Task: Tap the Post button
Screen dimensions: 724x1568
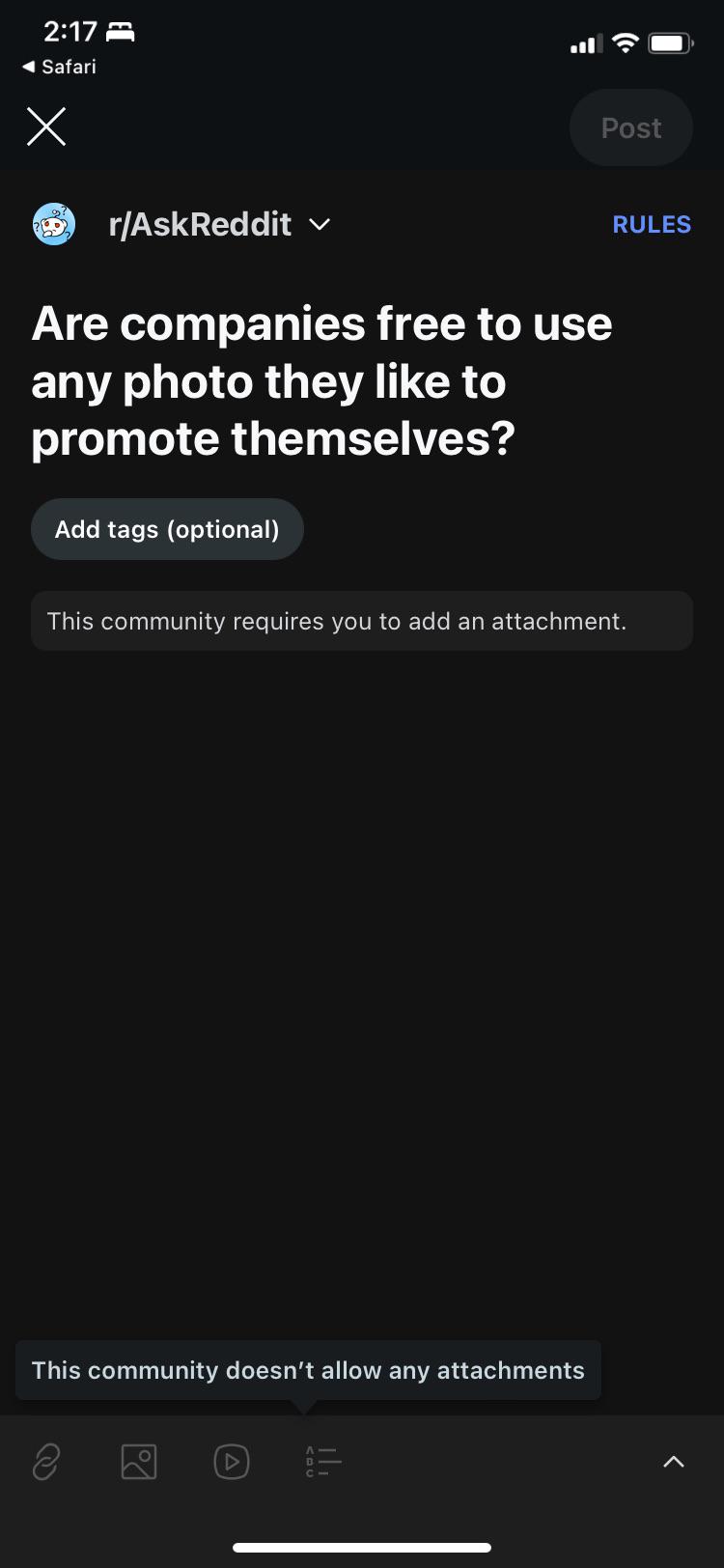Action: (x=630, y=127)
